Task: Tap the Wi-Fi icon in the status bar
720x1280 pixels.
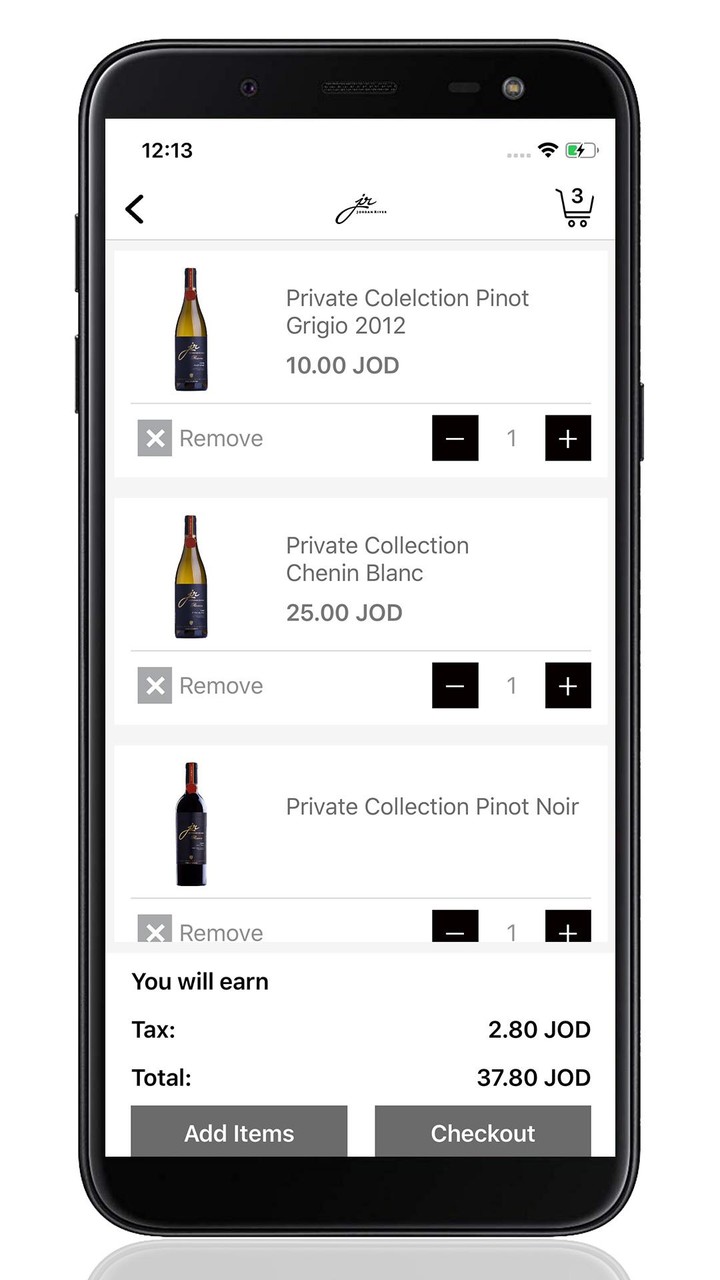Action: (x=546, y=150)
